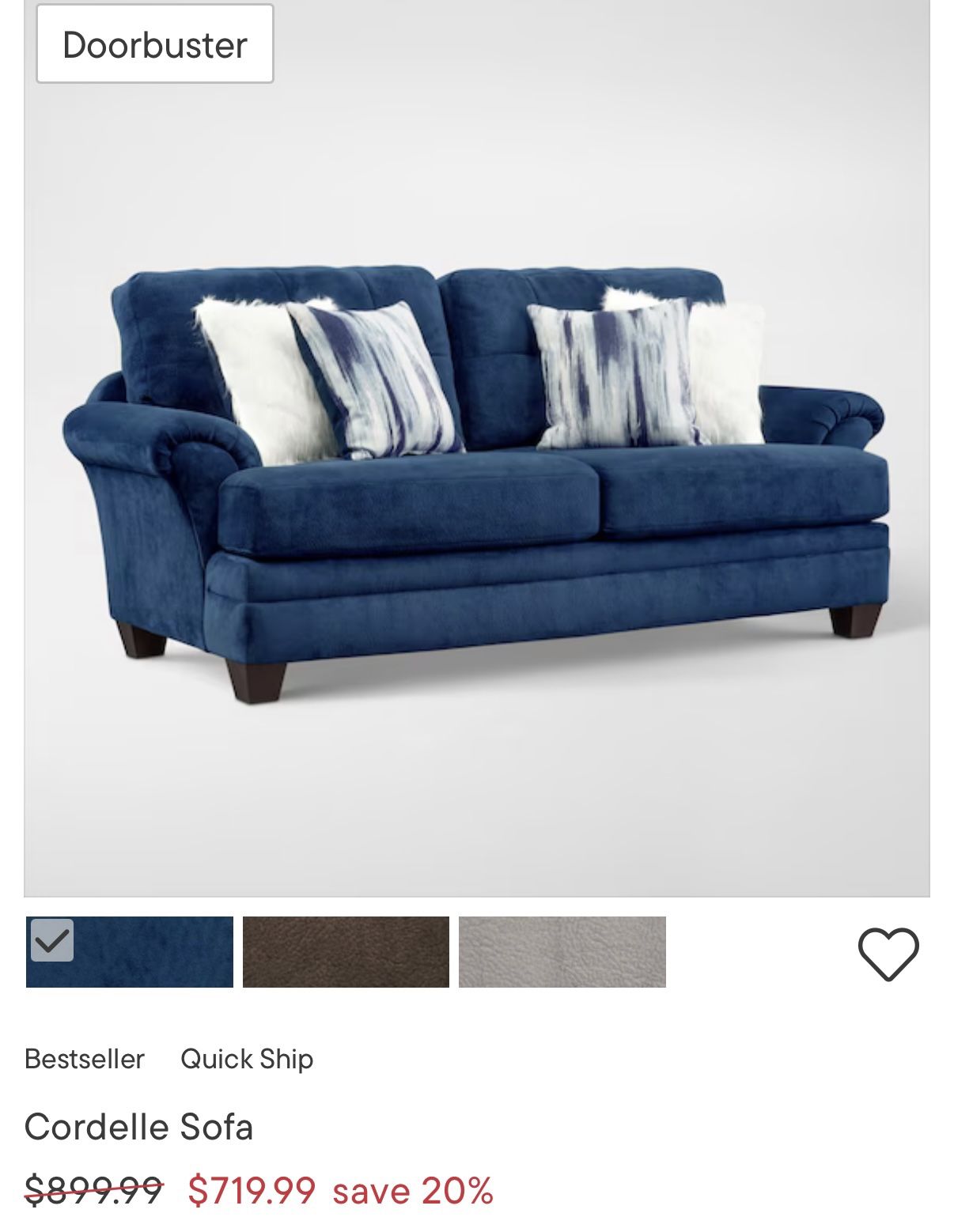The image size is (954, 1232).
Task: Click the brown swatch to preview sofa color
Action: coord(344,952)
